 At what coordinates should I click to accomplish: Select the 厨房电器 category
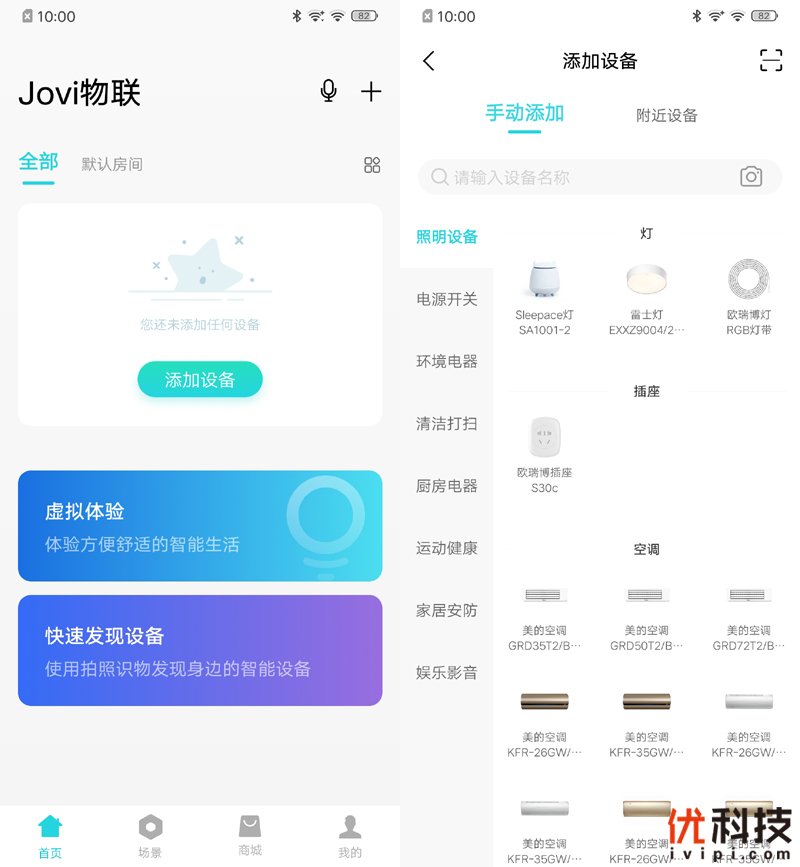[x=446, y=486]
